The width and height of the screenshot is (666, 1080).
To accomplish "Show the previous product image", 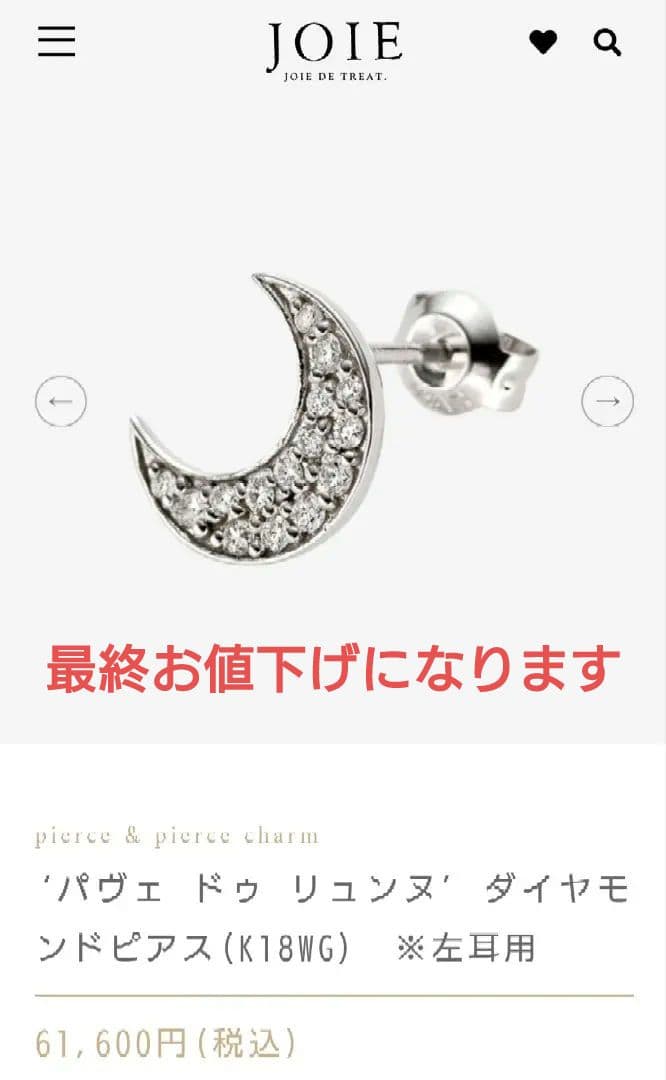I will point(60,402).
